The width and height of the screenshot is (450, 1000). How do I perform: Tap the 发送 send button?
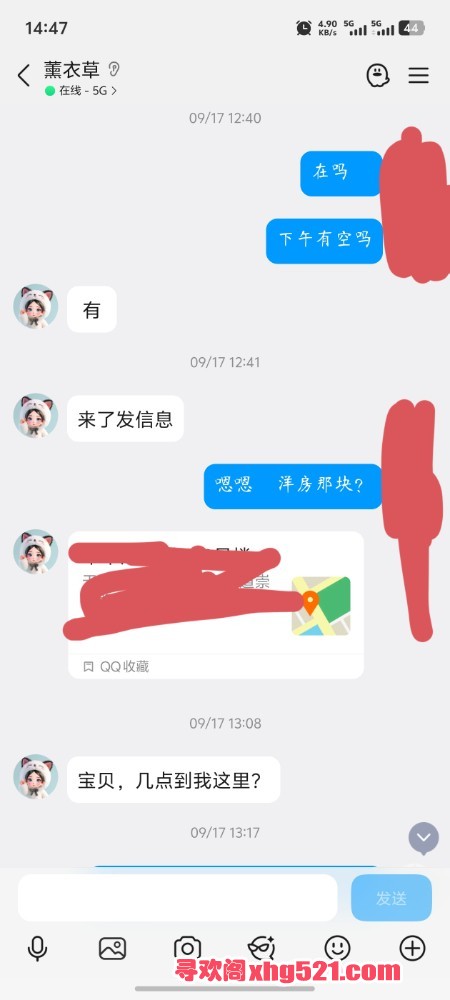point(391,898)
